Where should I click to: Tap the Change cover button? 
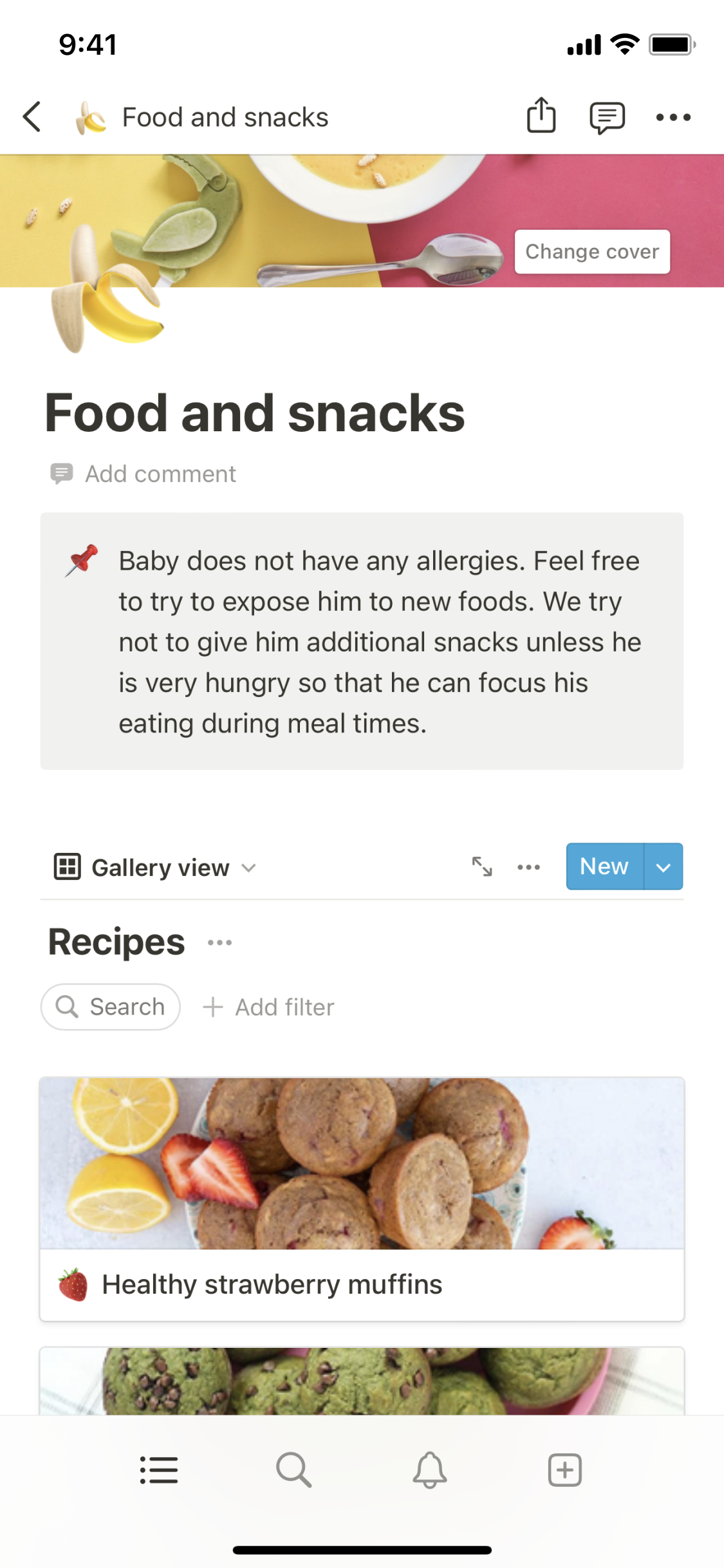point(592,252)
